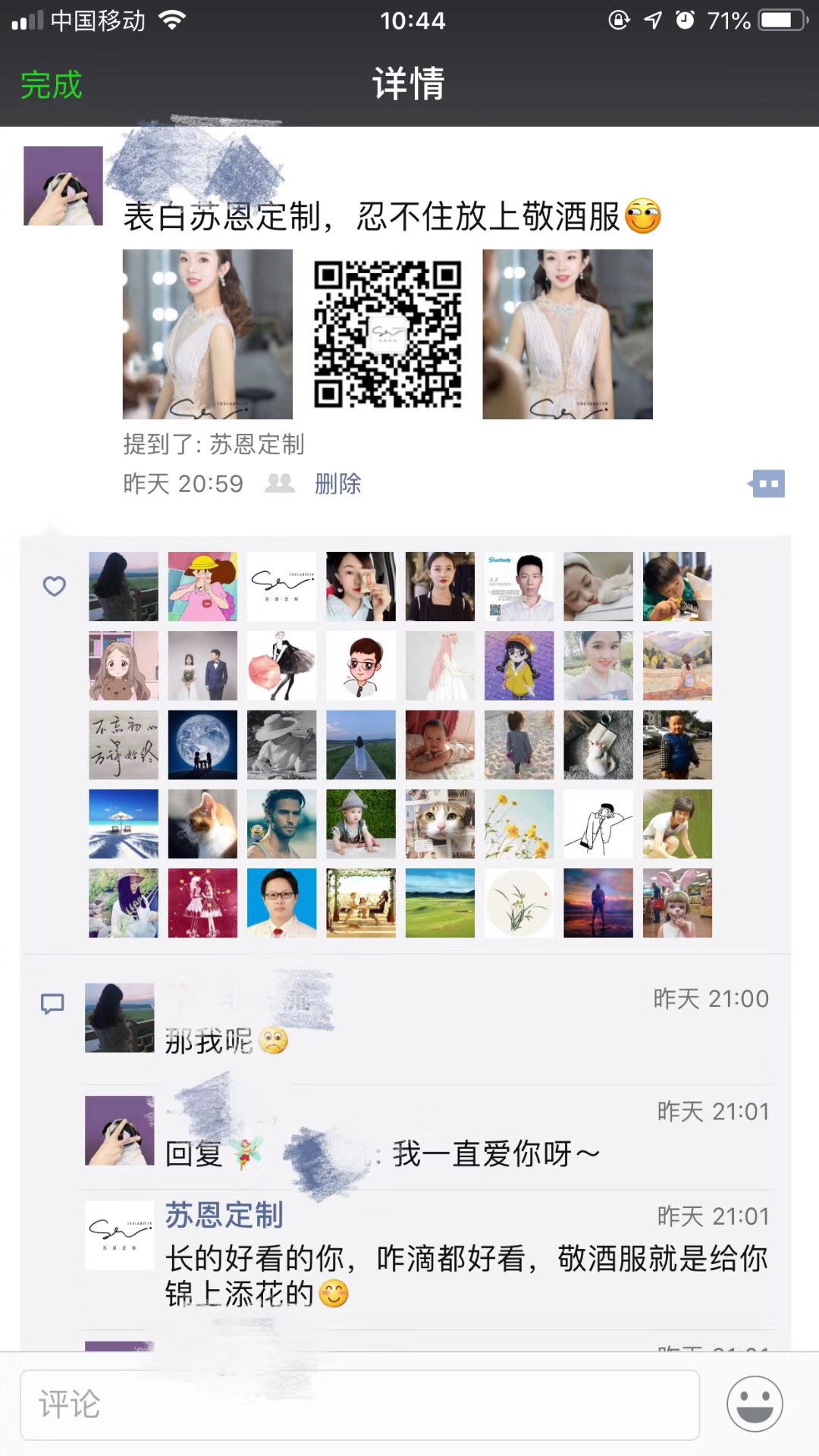
Task: Open the emoji picker beside the comment box
Action: (x=755, y=1404)
